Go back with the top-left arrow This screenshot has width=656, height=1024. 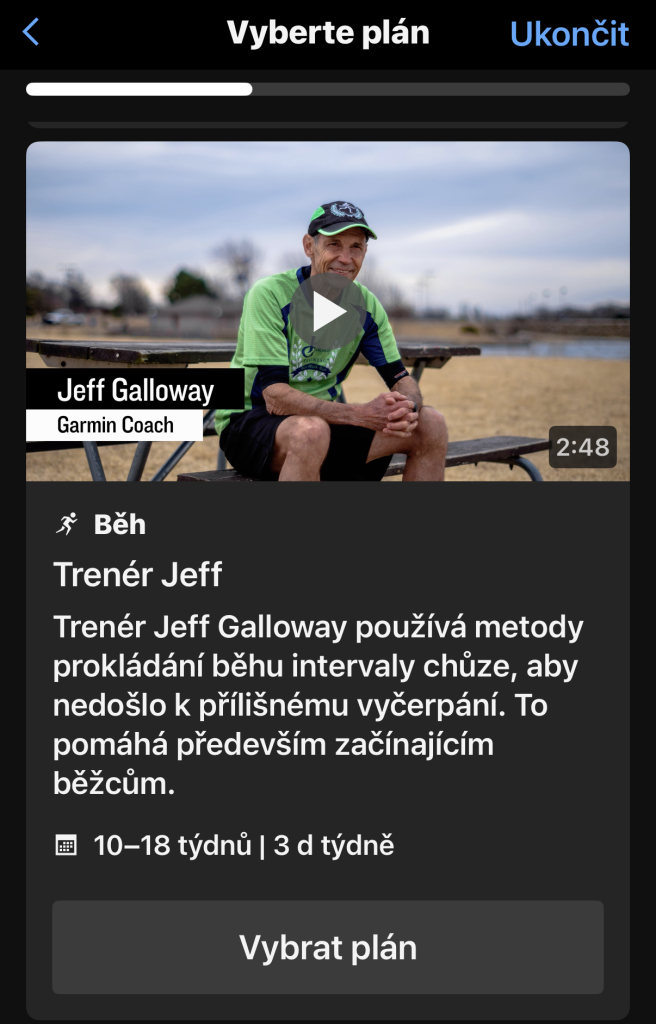click(x=31, y=33)
